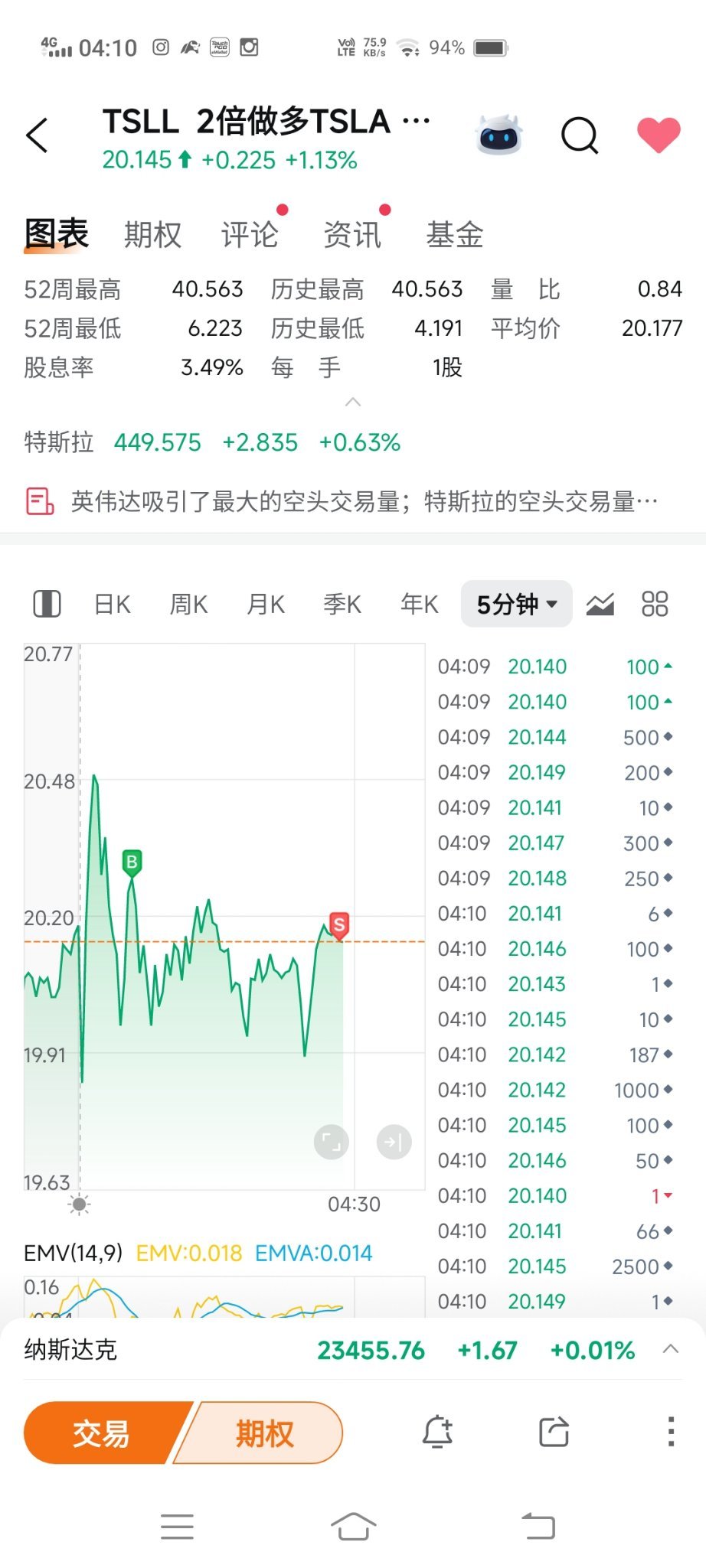Expand the chart to full screen

[332, 1143]
